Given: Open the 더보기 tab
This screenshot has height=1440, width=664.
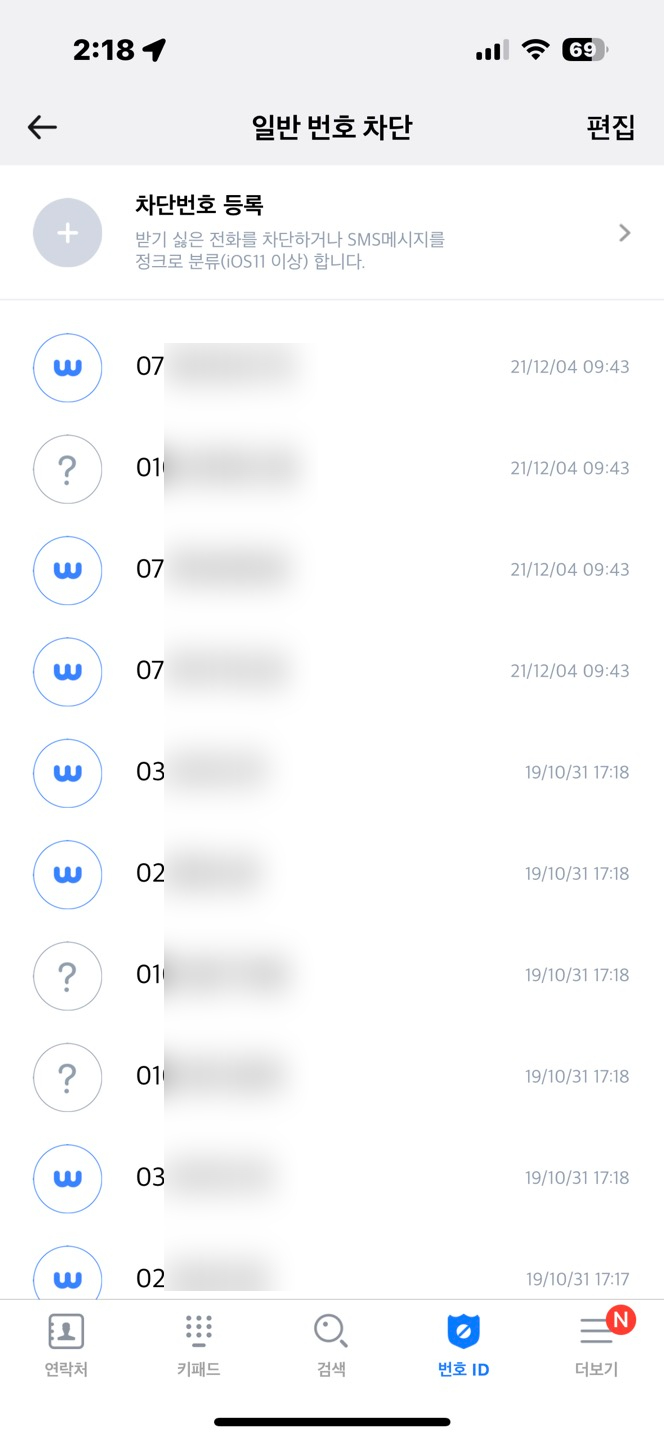Looking at the screenshot, I should [597, 1346].
